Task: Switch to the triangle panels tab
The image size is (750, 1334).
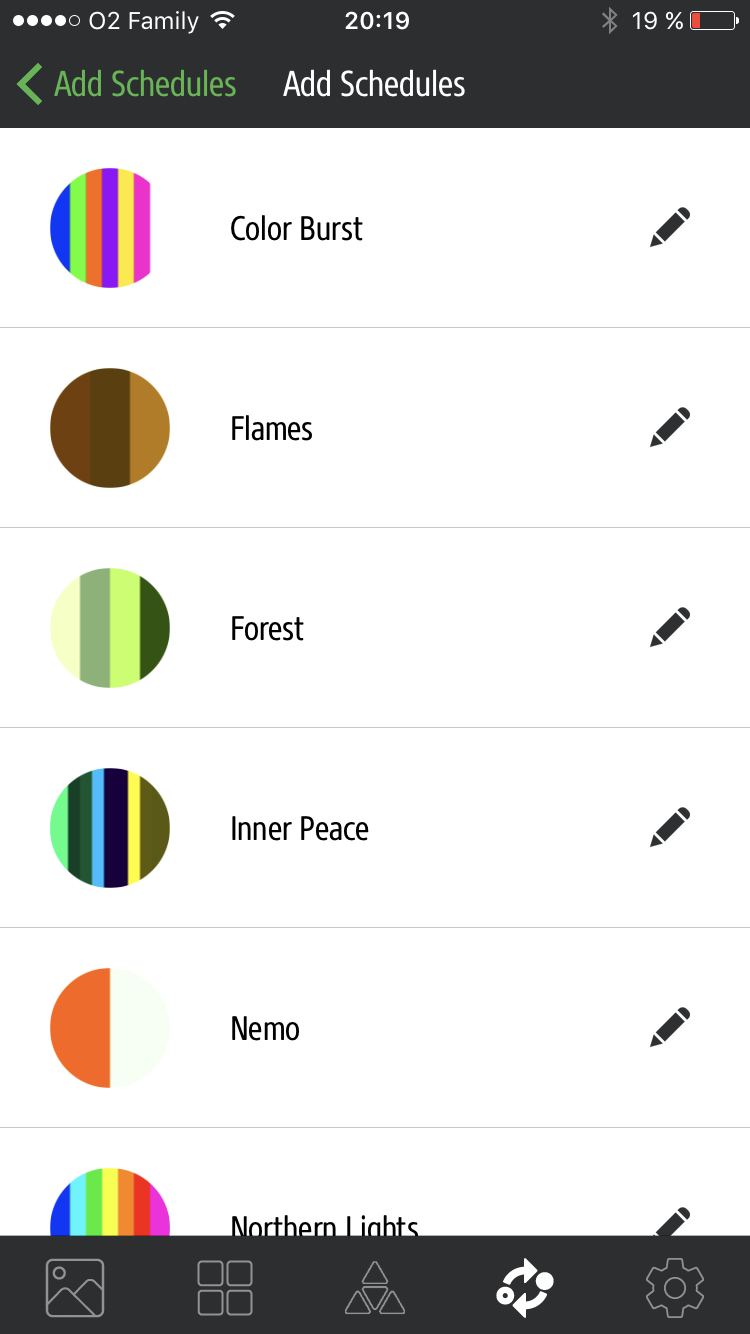Action: pos(375,1287)
